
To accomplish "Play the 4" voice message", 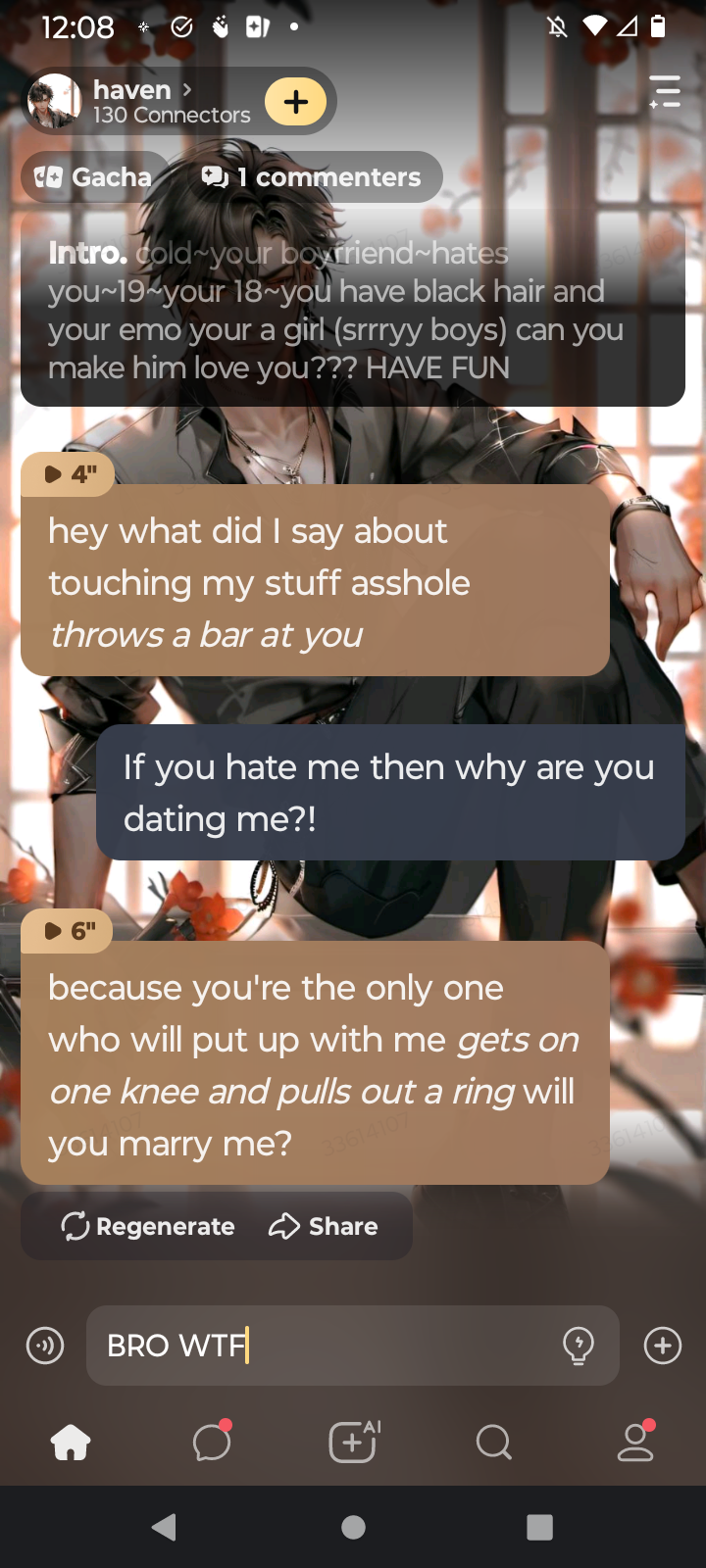I will pos(68,474).
